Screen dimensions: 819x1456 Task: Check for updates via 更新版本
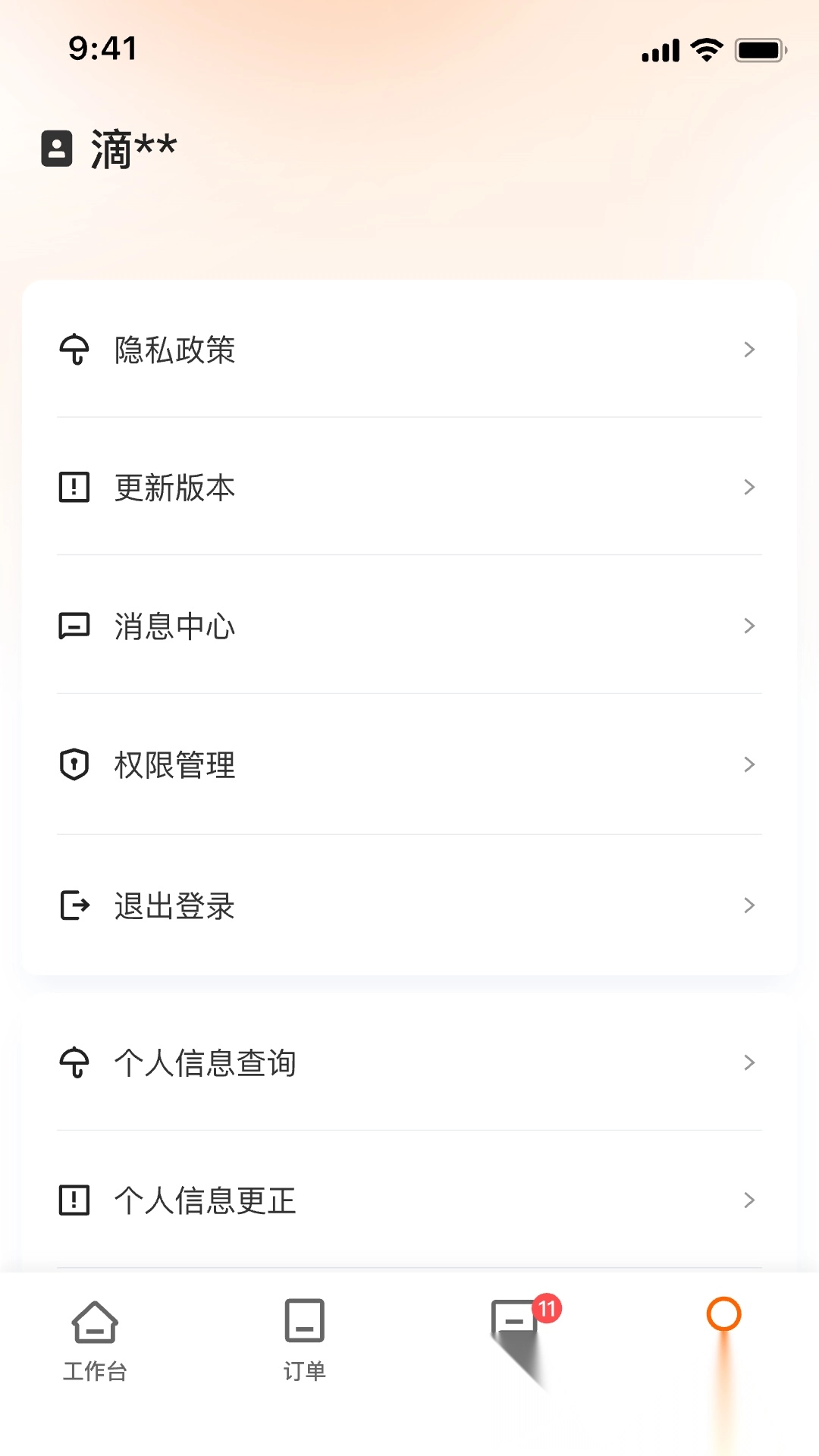click(x=409, y=487)
